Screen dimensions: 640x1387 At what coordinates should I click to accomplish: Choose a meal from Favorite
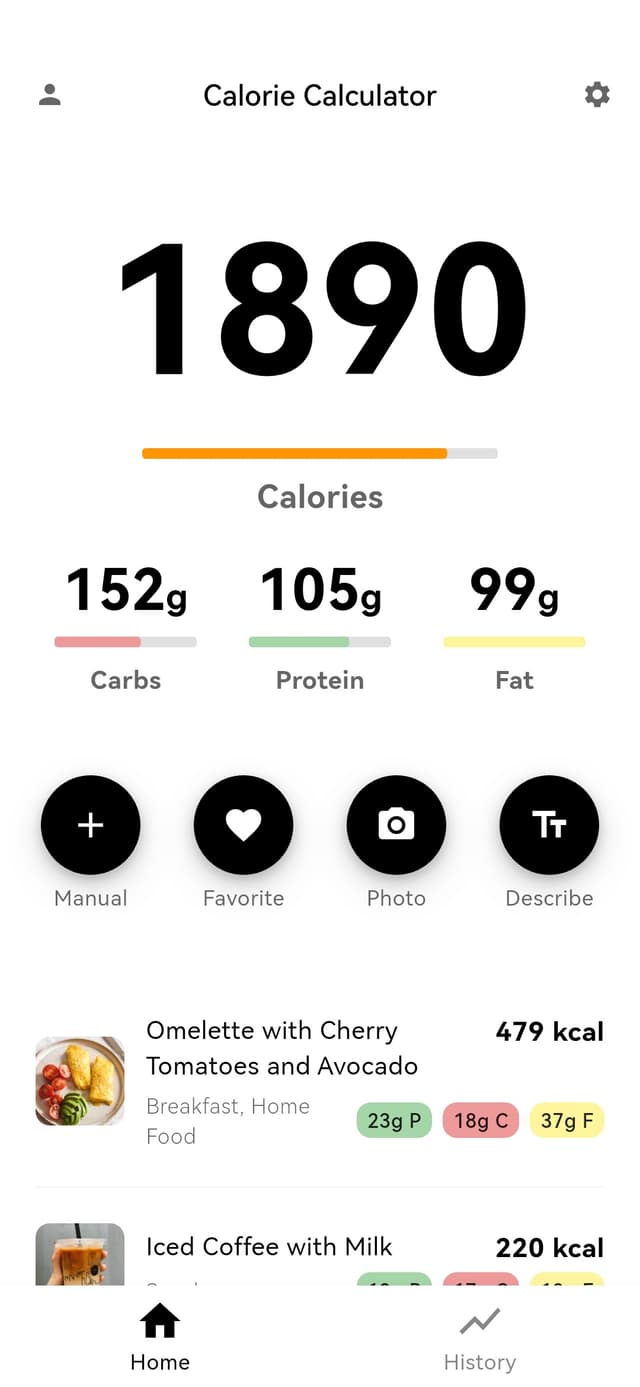click(243, 825)
